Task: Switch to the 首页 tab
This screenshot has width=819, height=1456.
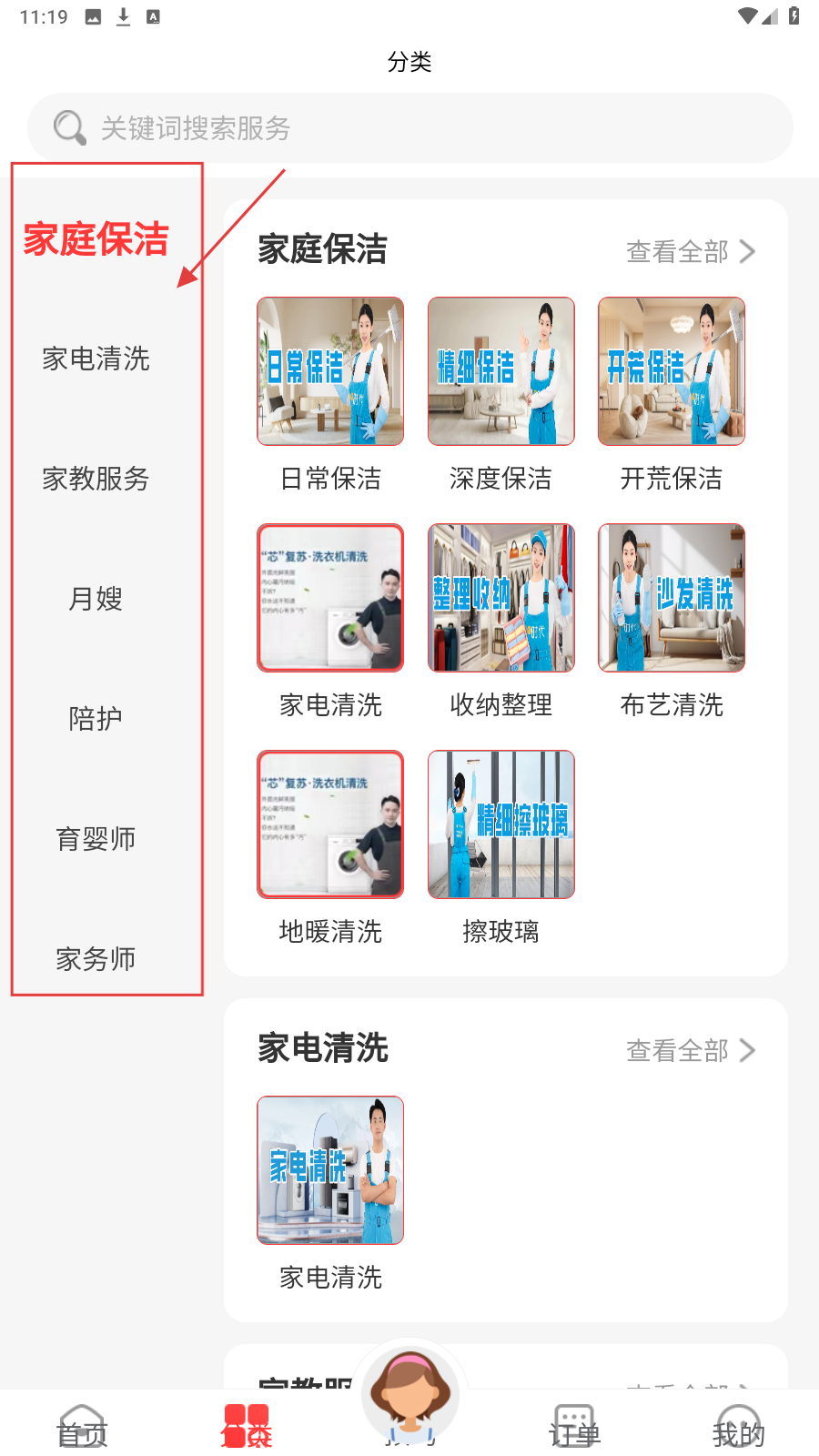Action: coord(82,1427)
